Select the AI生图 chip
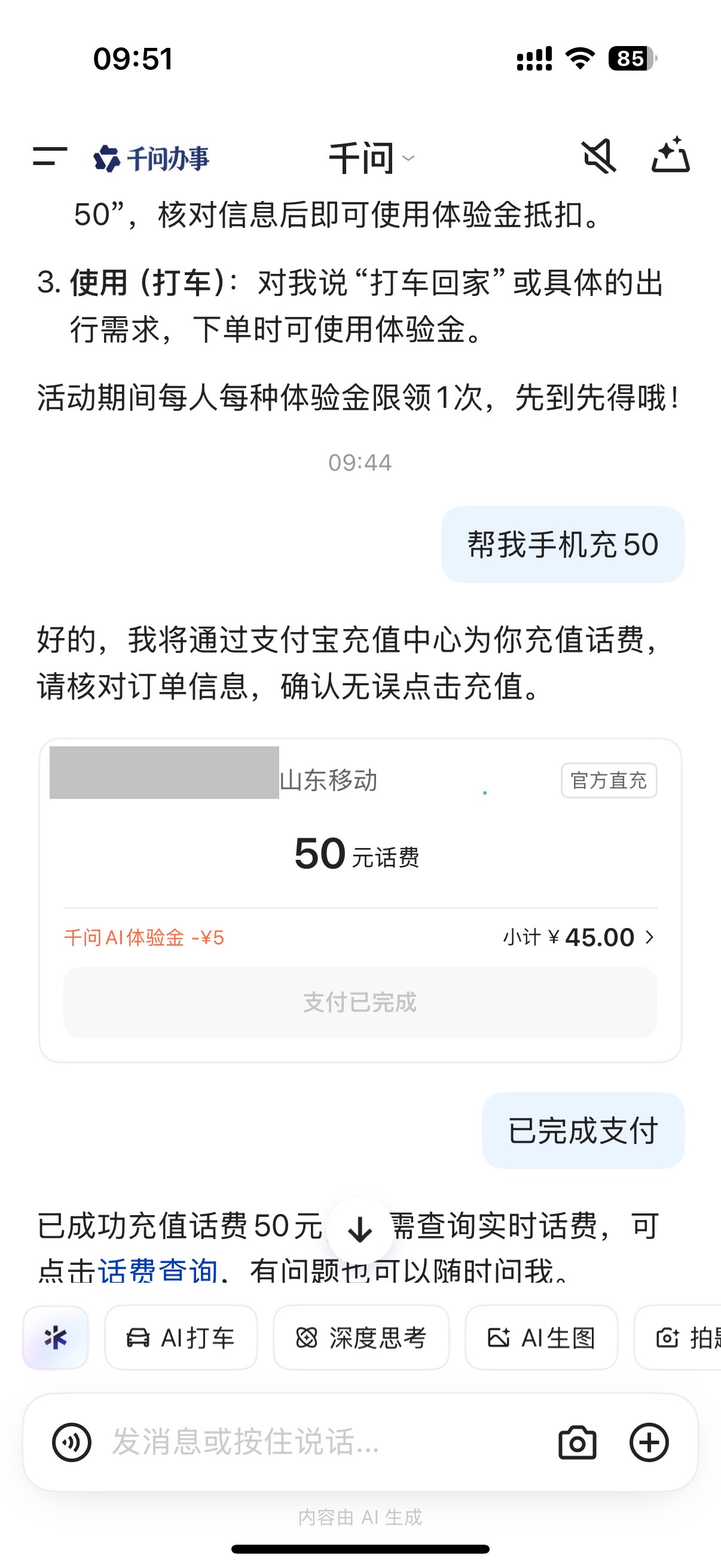Screen dimensions: 721x1568 (x=541, y=1338)
